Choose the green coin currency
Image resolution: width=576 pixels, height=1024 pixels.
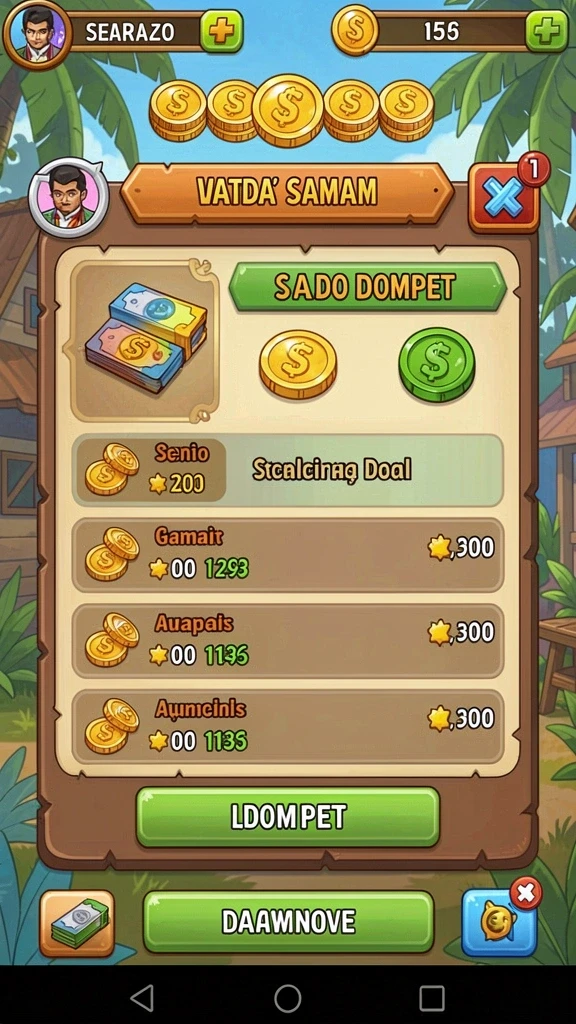[x=437, y=364]
